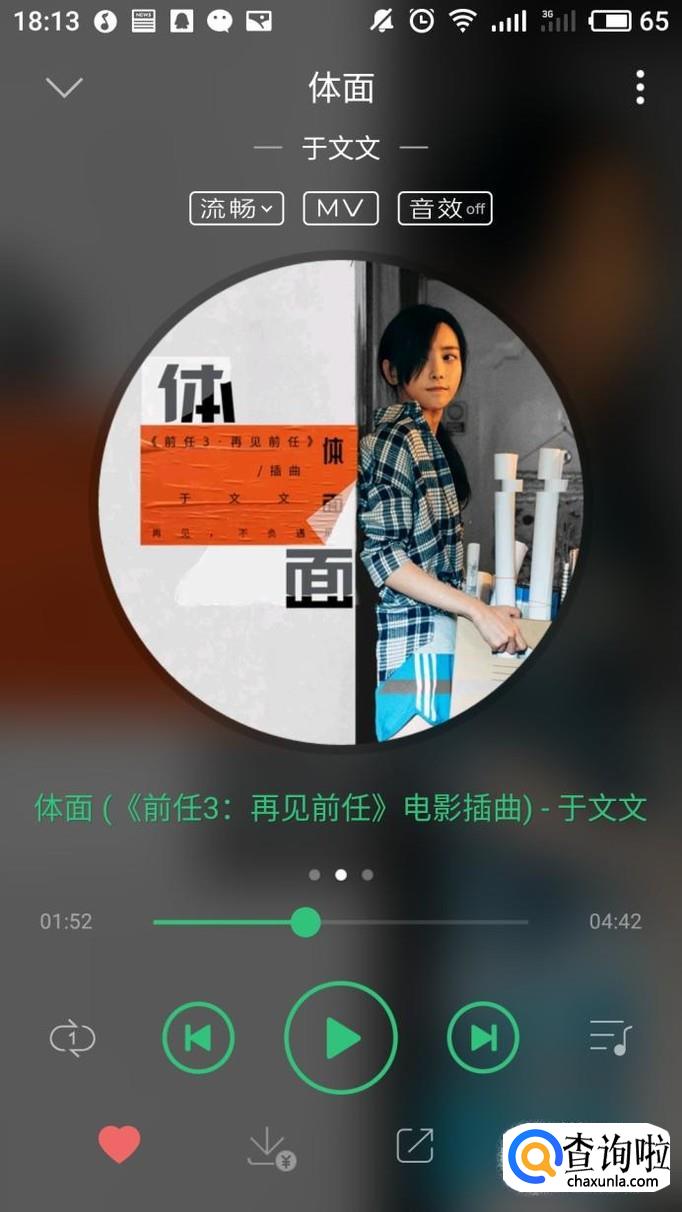Open the 流畅 audio quality dropdown
682x1212 pixels.
236,208
